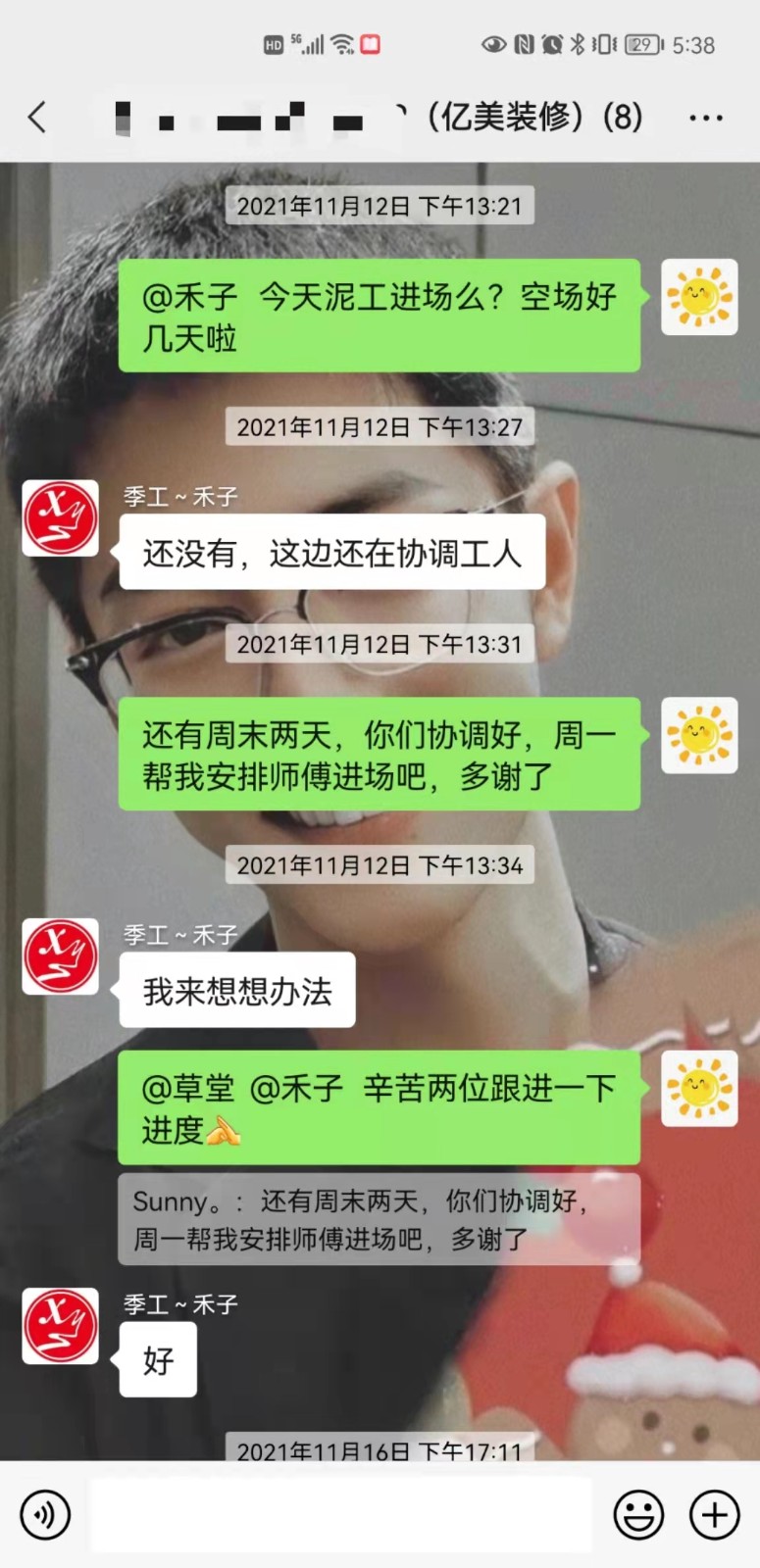Open 季工~禾子's avatar by '还没有，这边还在协调工人'
Image resolution: width=760 pixels, height=1568 pixels.
coord(61,518)
